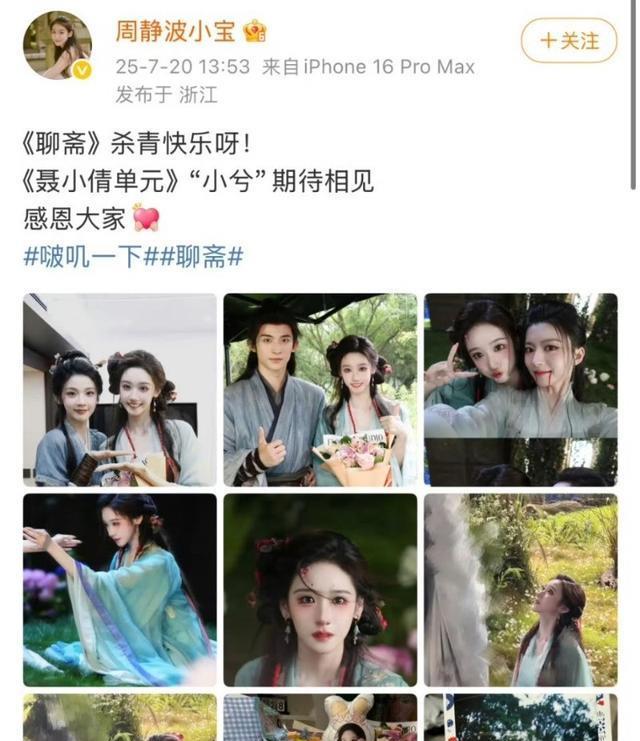
Task: View the close-up portrait with face ornament
Action: click(320, 589)
